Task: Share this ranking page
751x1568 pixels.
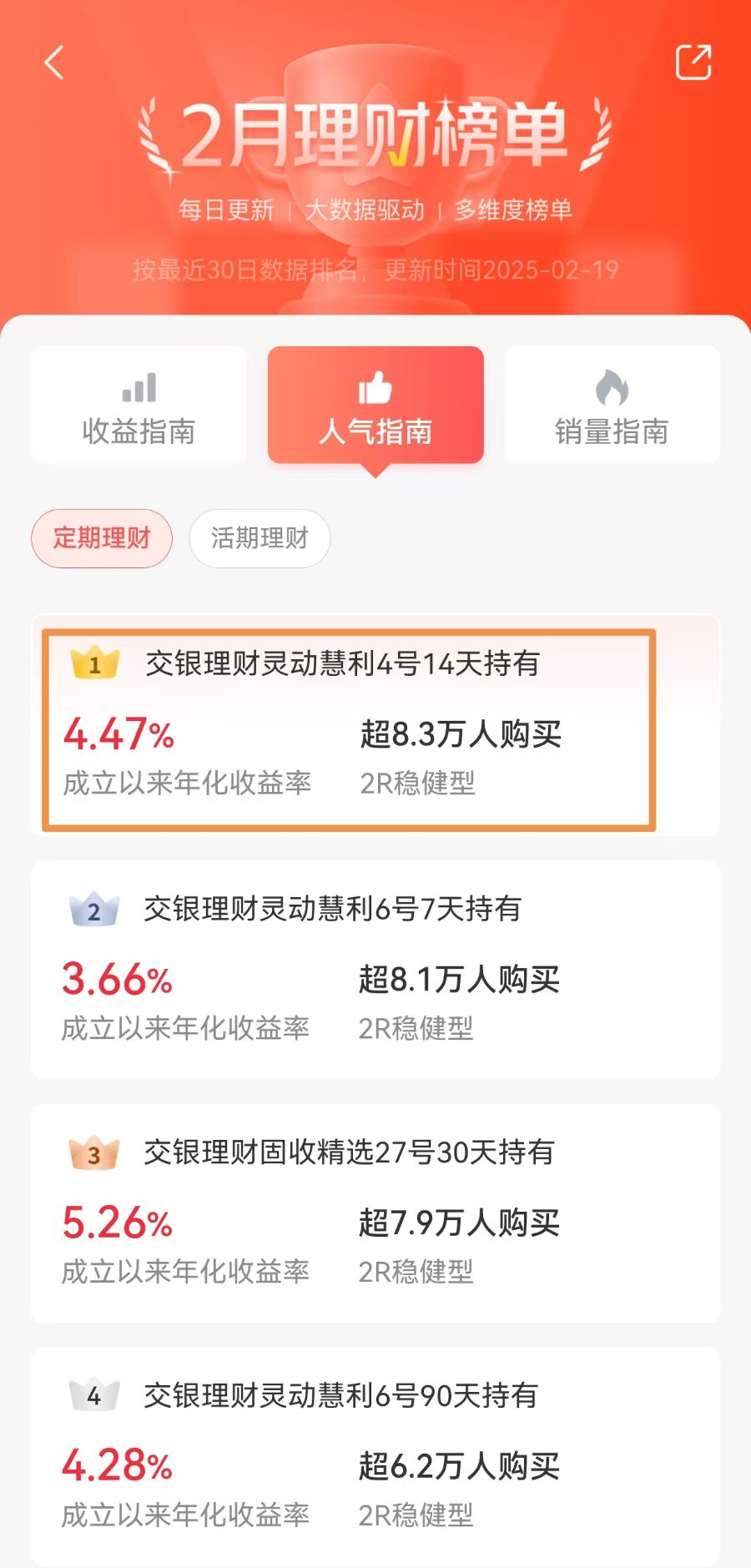Action: [693, 63]
